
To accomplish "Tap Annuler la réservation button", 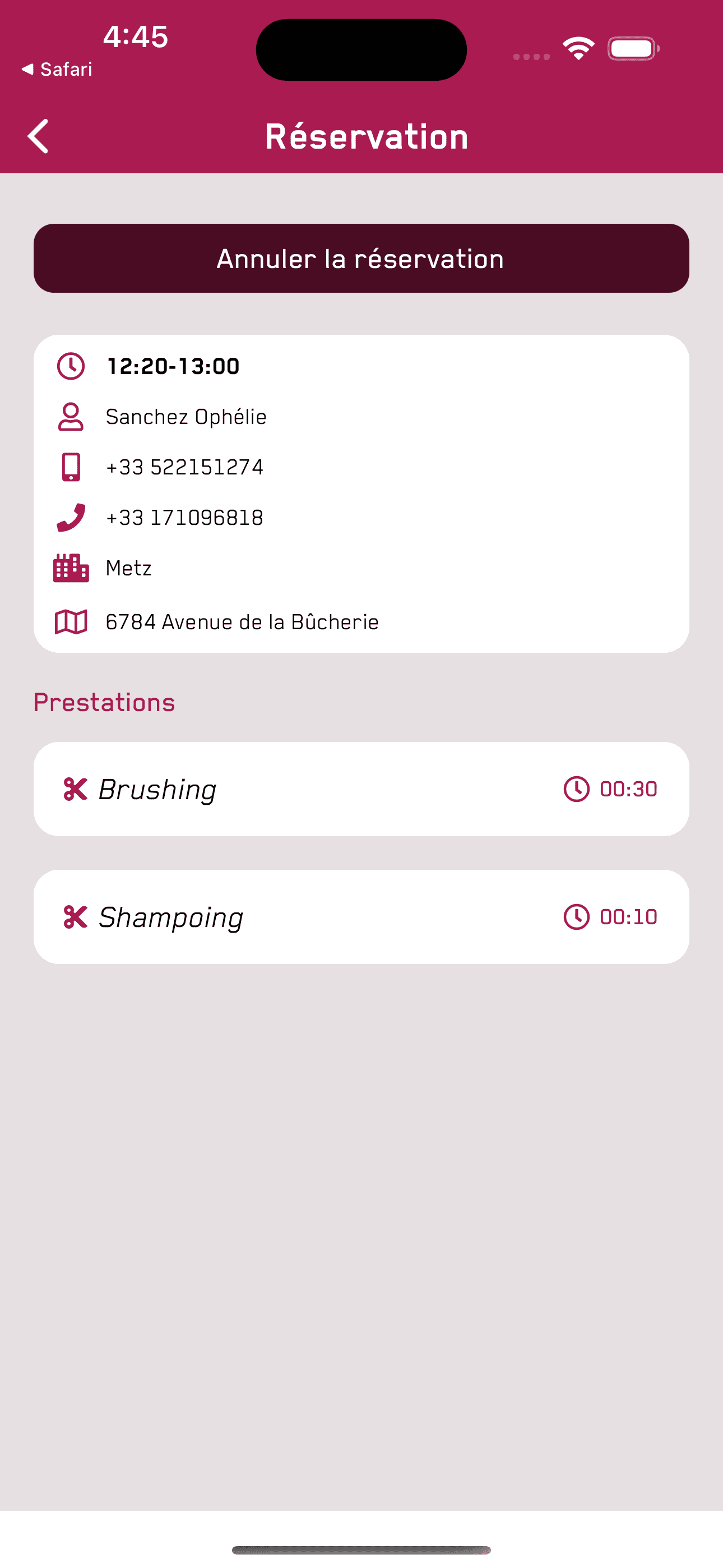I will (x=361, y=259).
